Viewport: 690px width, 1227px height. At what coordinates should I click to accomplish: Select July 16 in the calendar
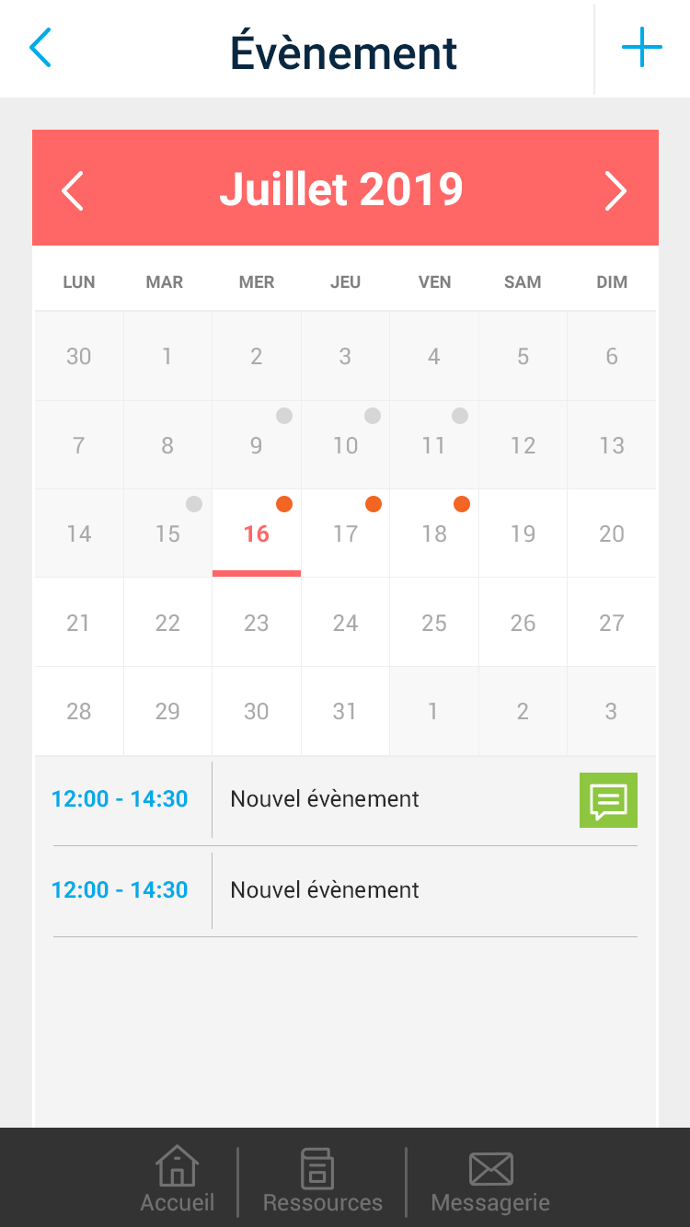coord(256,533)
